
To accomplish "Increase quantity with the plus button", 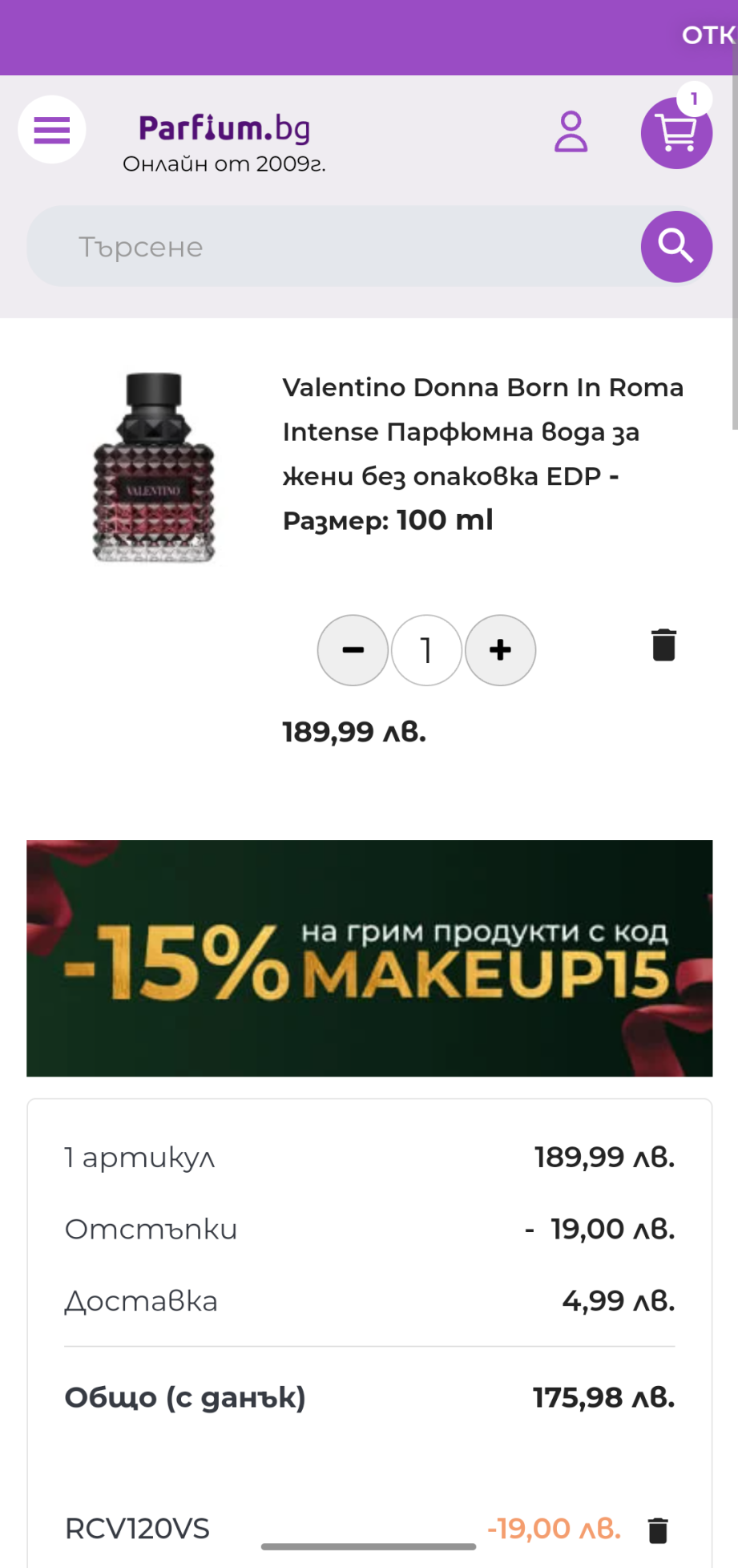I will (501, 650).
